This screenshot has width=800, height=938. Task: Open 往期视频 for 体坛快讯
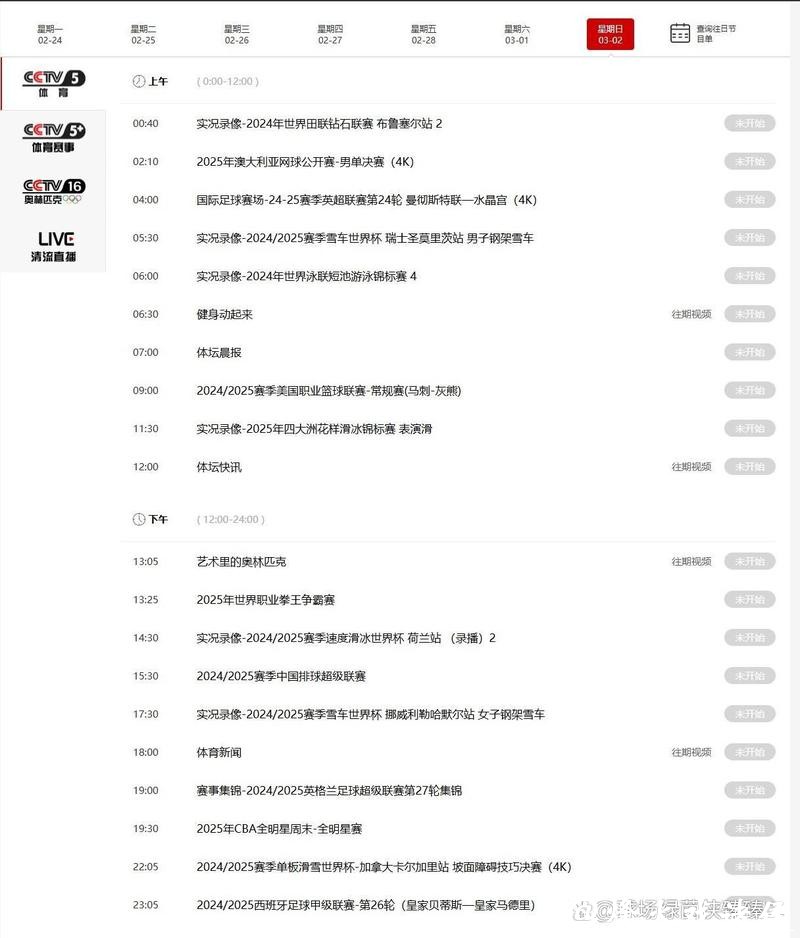pos(691,467)
